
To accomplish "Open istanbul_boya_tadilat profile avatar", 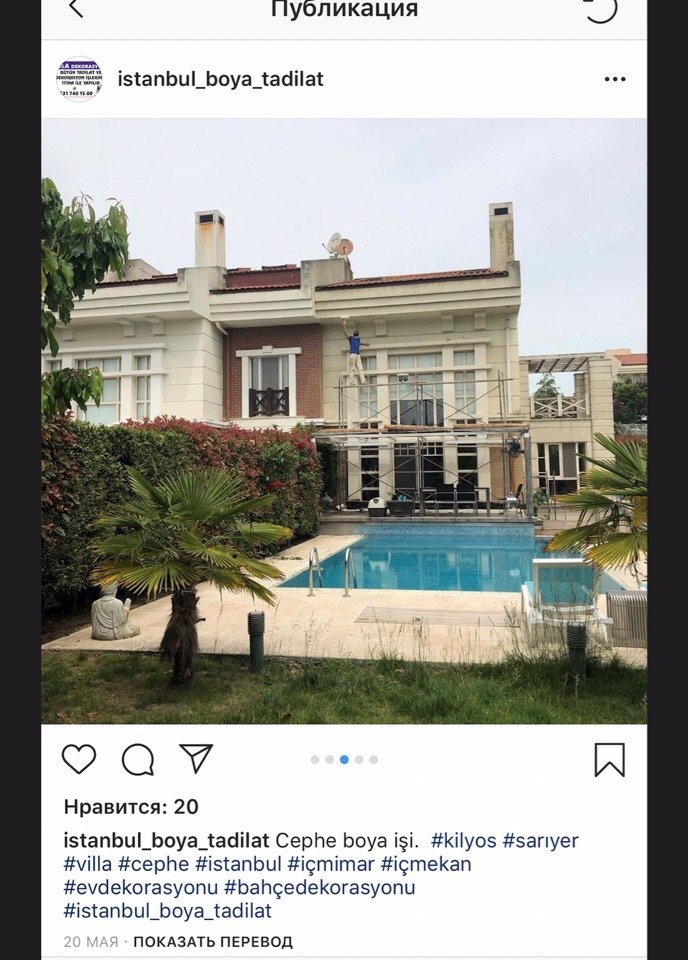I will (79, 79).
